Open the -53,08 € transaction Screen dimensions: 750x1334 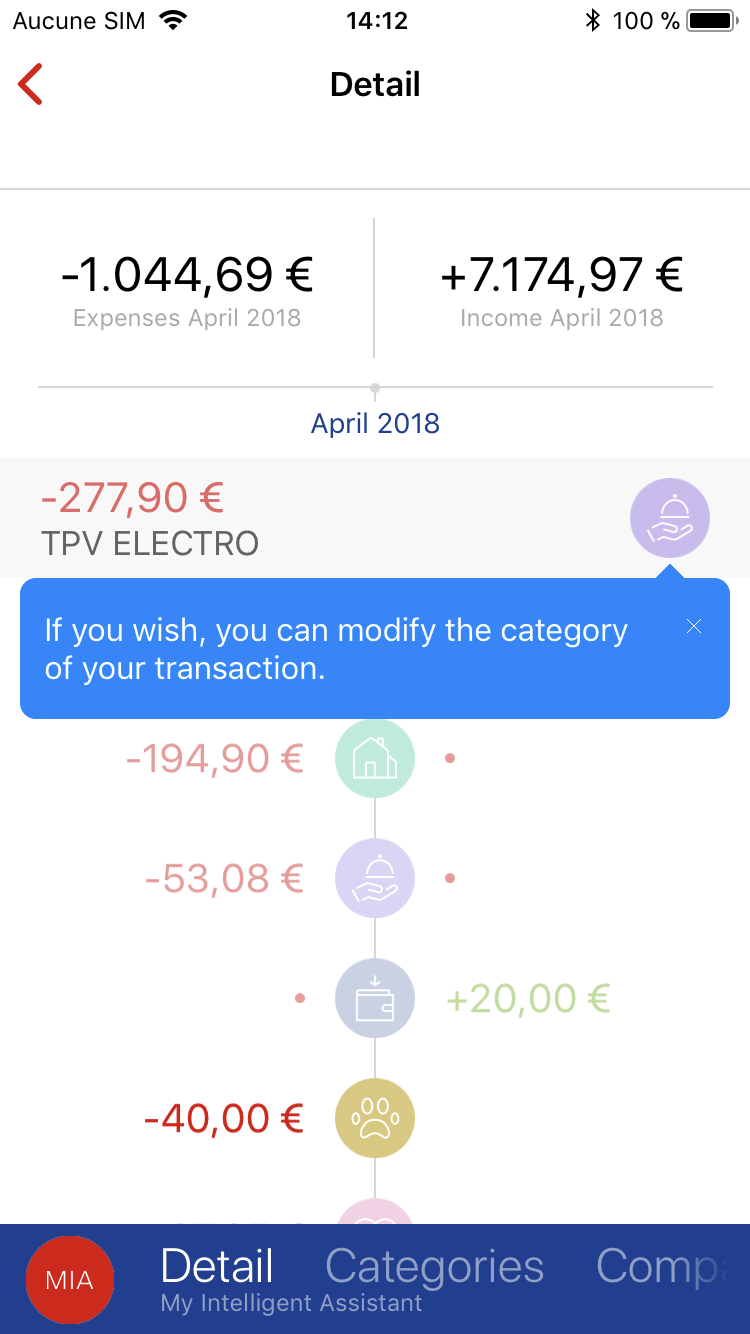click(374, 878)
